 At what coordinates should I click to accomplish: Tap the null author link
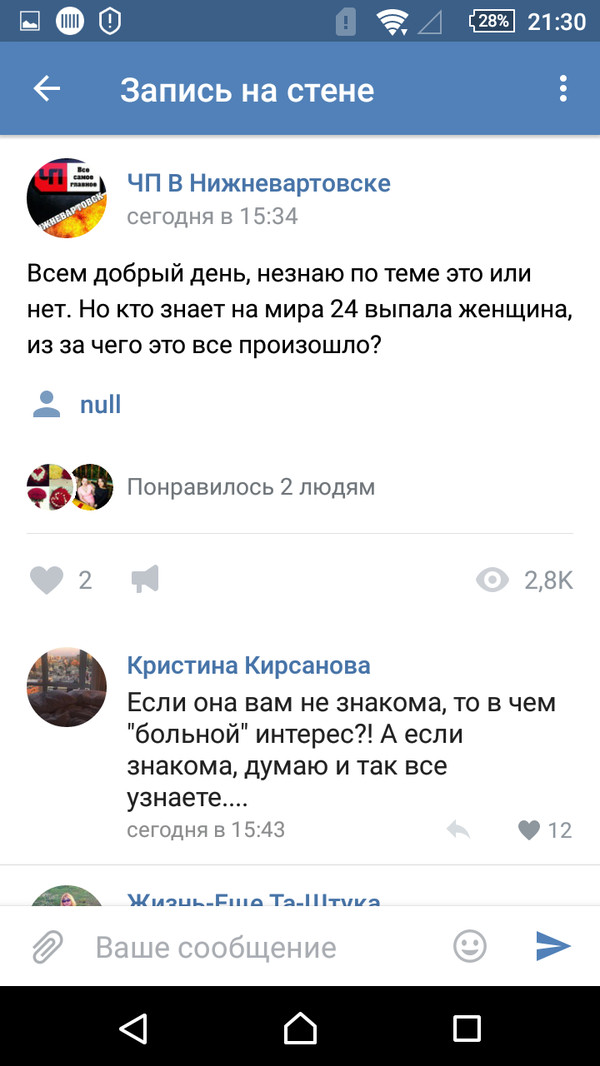point(100,405)
